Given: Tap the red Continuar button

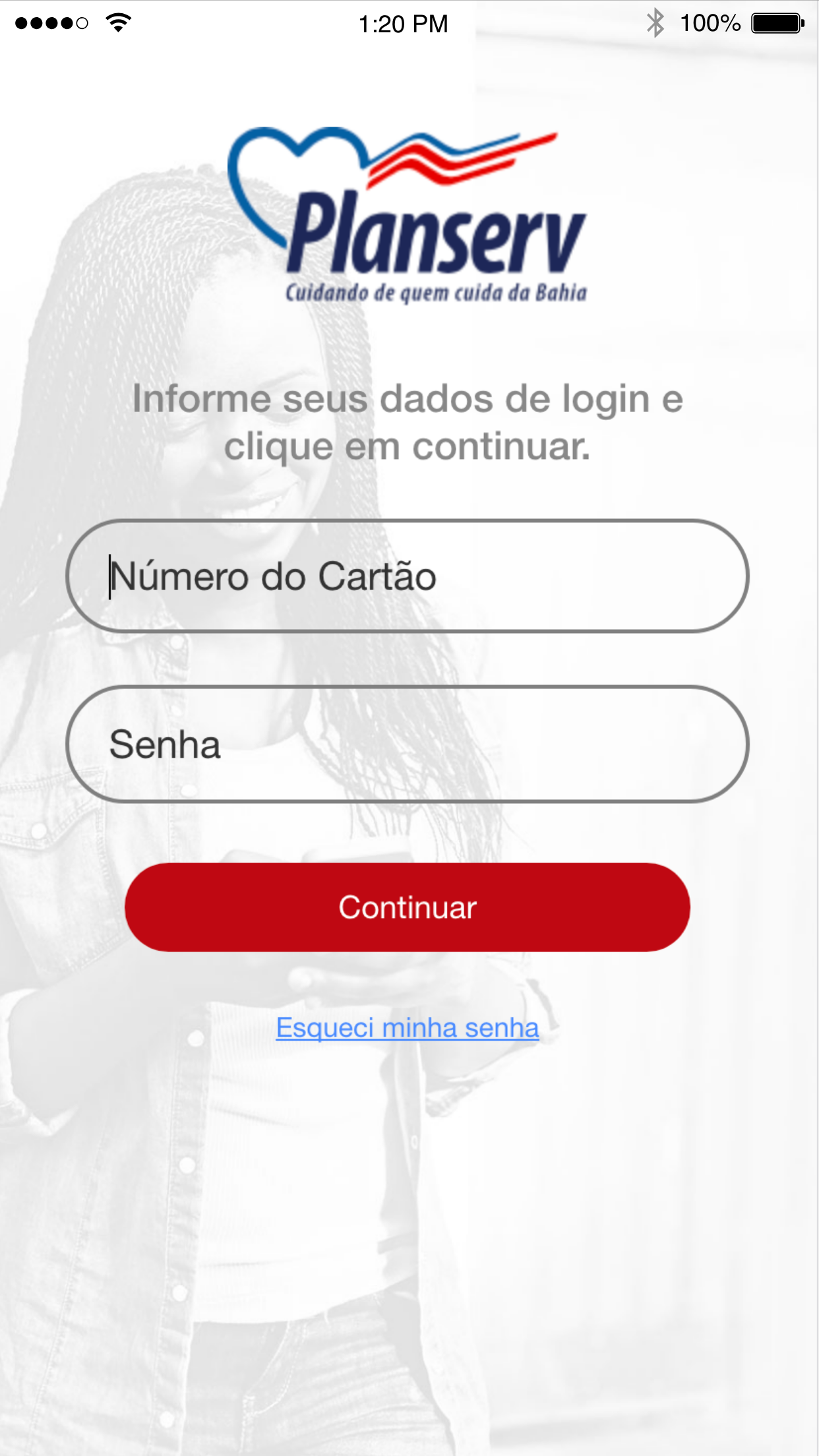Looking at the screenshot, I should [408, 907].
